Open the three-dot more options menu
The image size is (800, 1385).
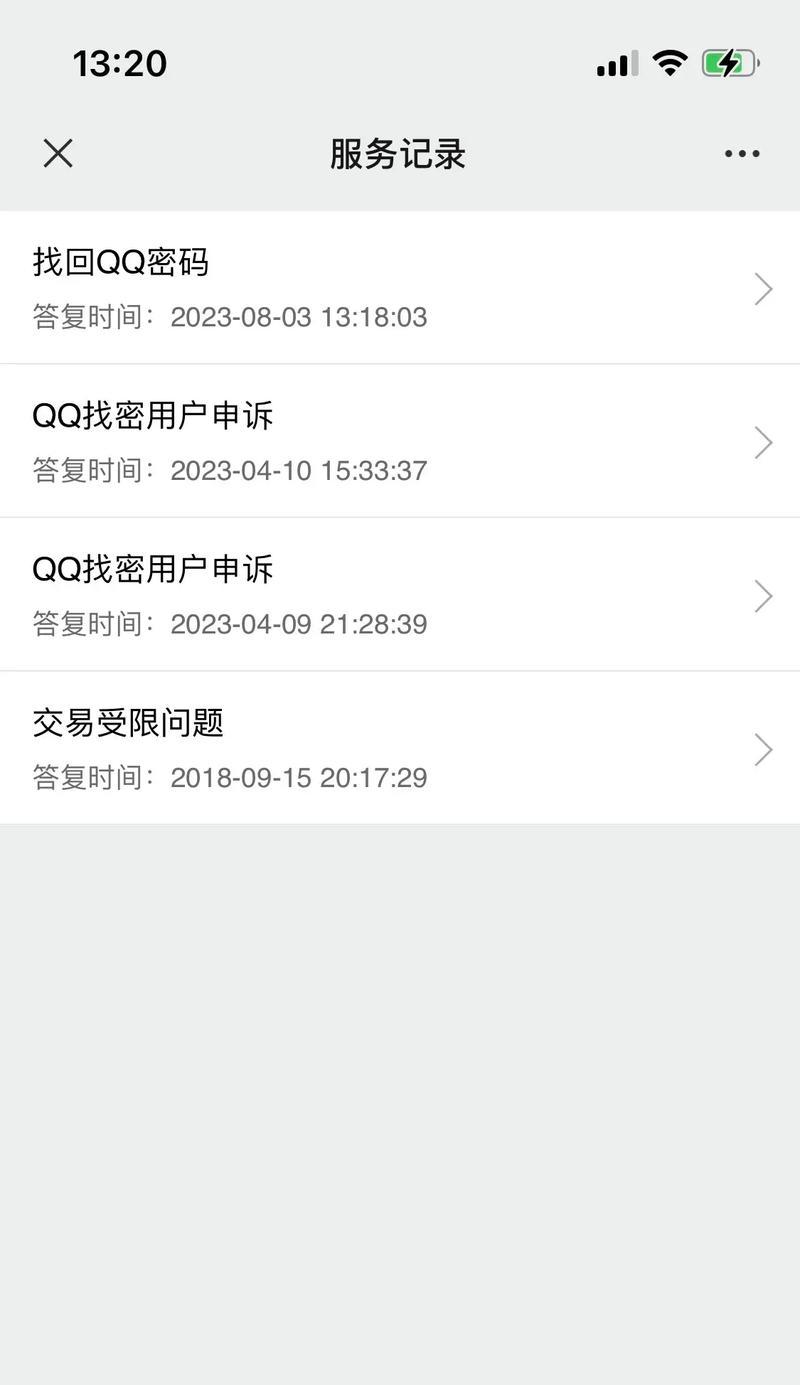(742, 154)
